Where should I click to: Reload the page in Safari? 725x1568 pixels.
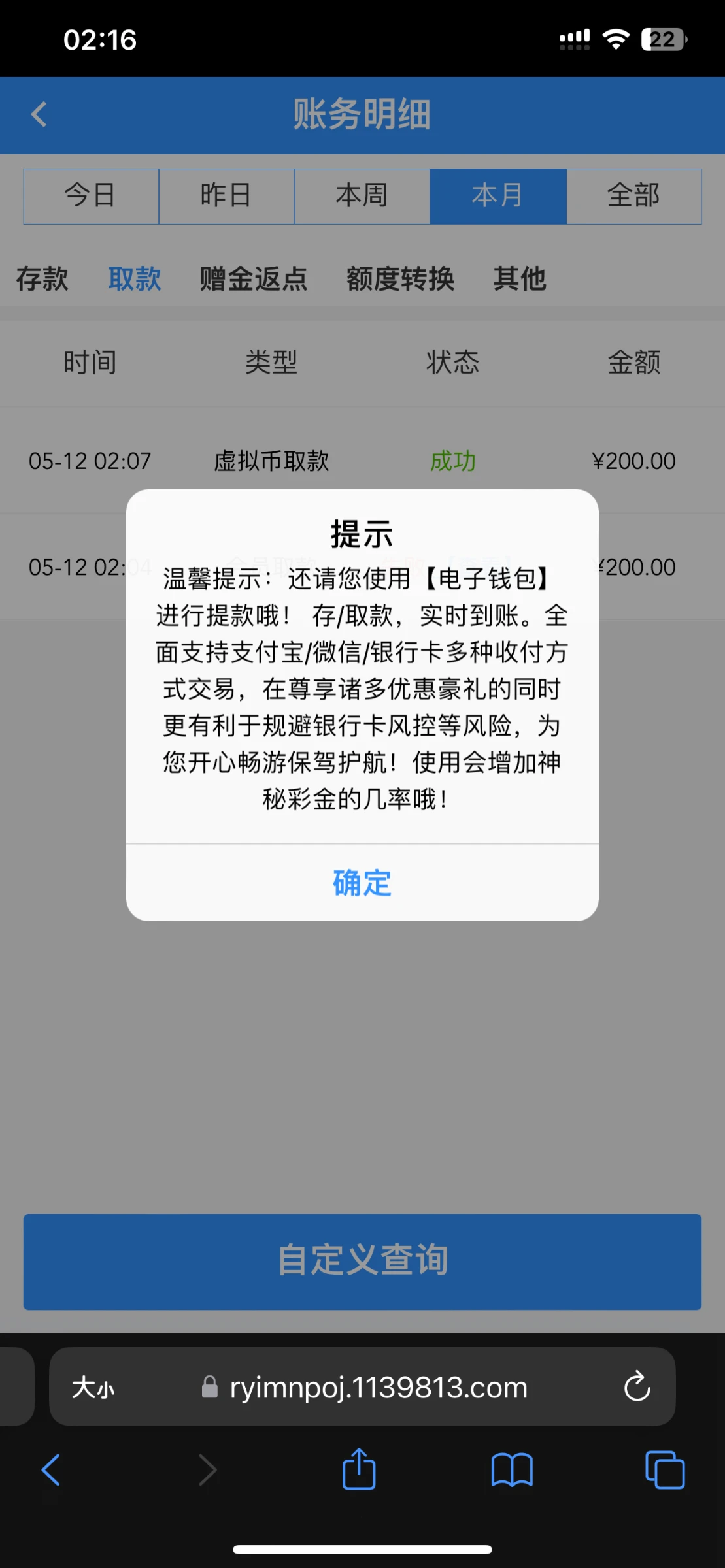point(637,1386)
